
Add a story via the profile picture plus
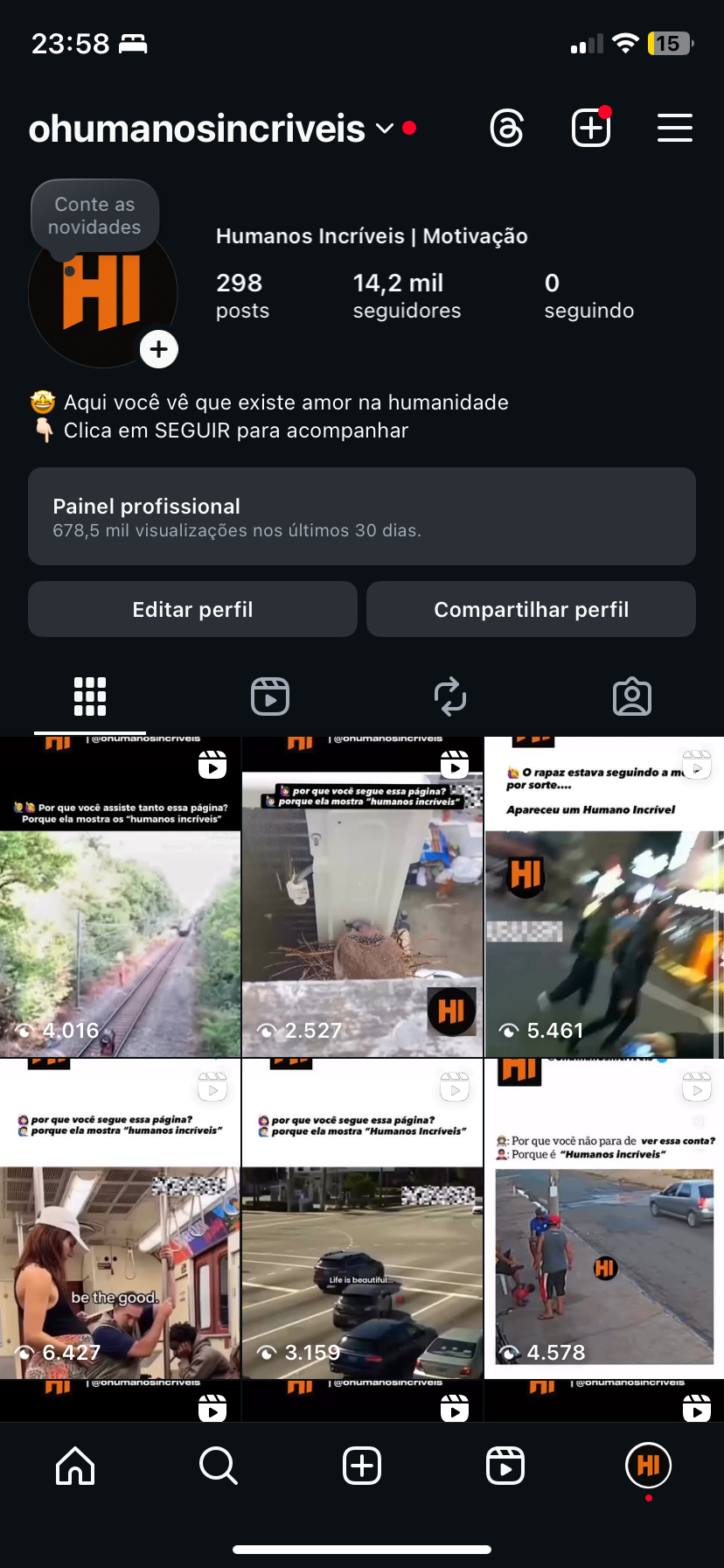tap(158, 349)
